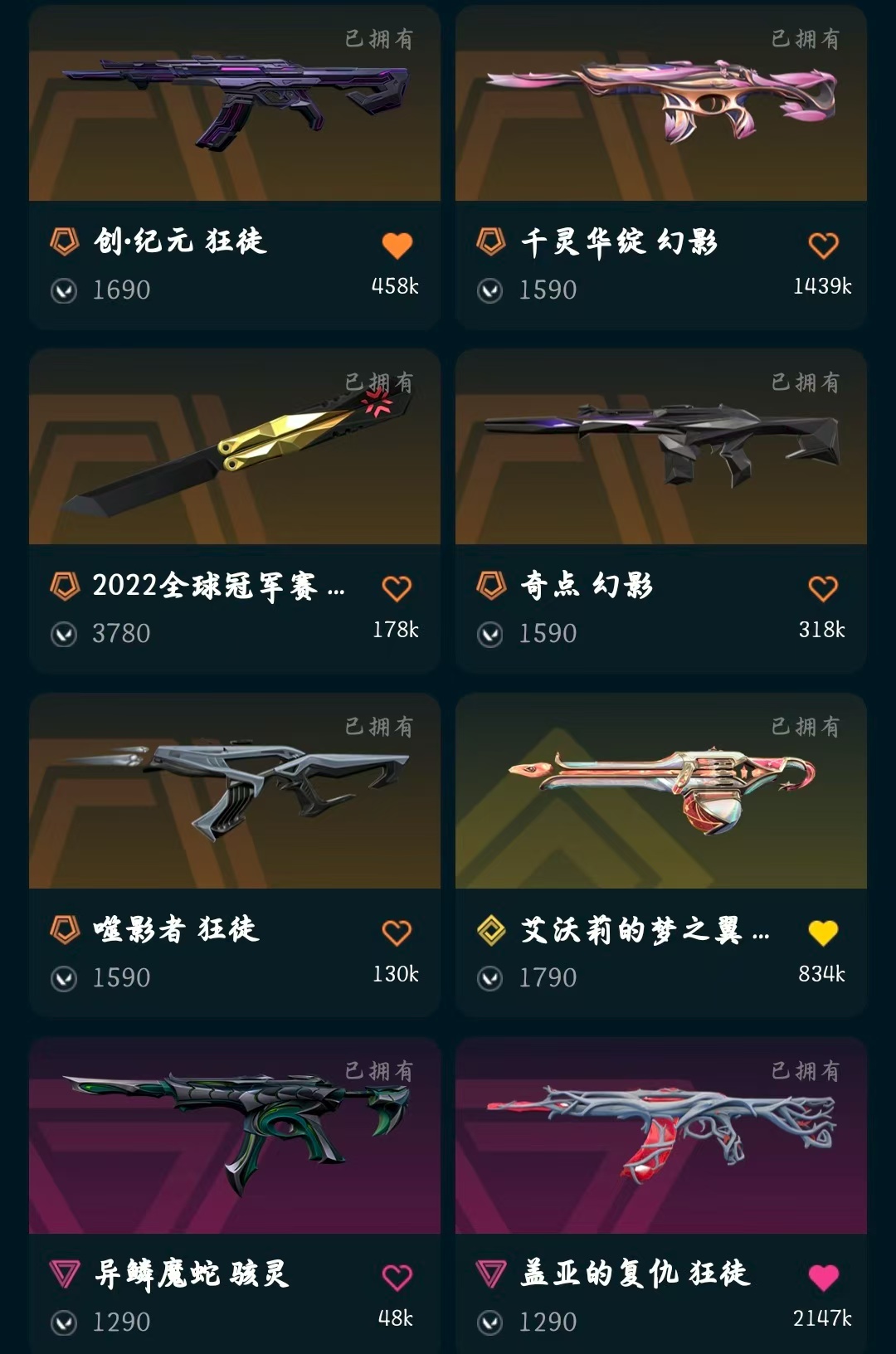Open the 千灵华绽 幻影 skin card
Image resolution: width=896 pixels, height=1354 pixels.
(661, 167)
